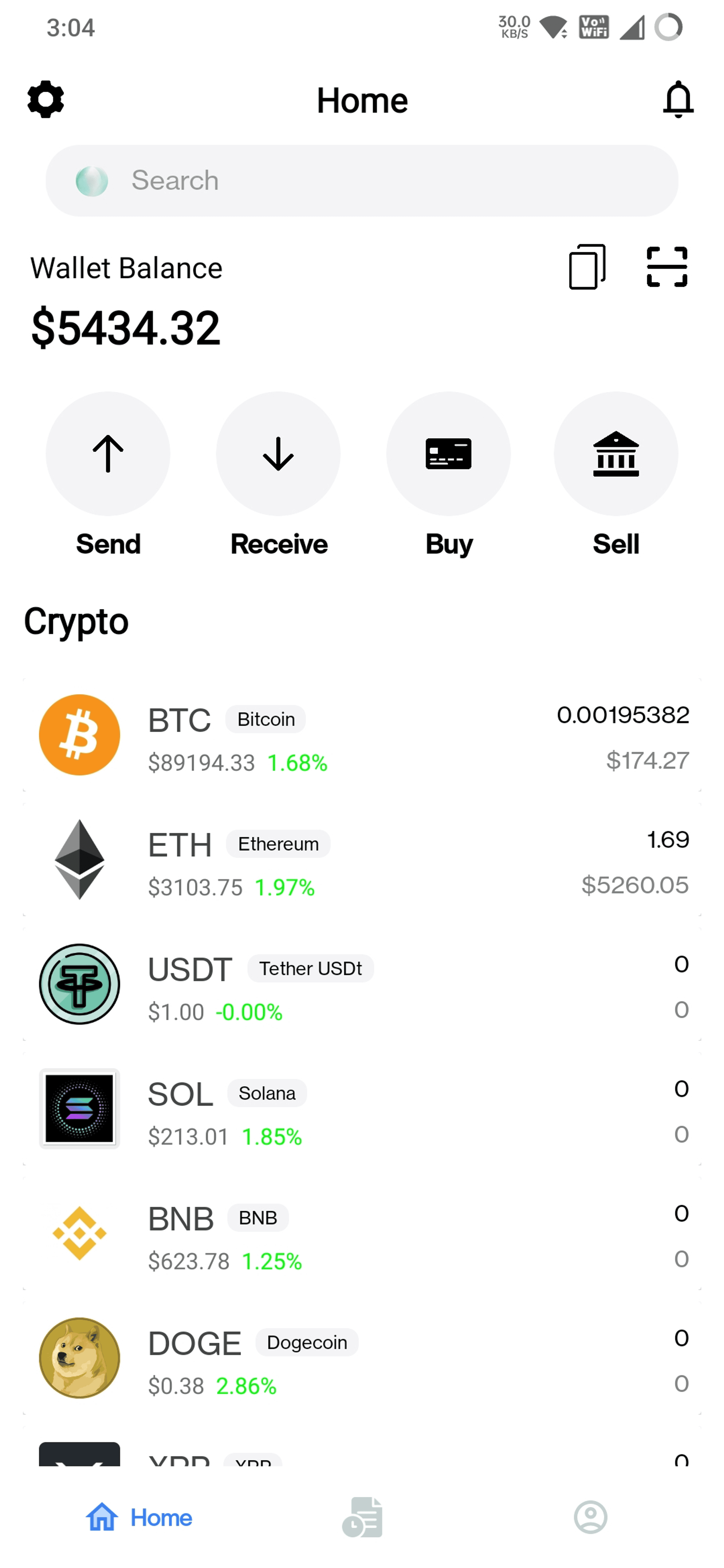Choose Receive to get crypto
The width and height of the screenshot is (724, 1568).
(278, 454)
